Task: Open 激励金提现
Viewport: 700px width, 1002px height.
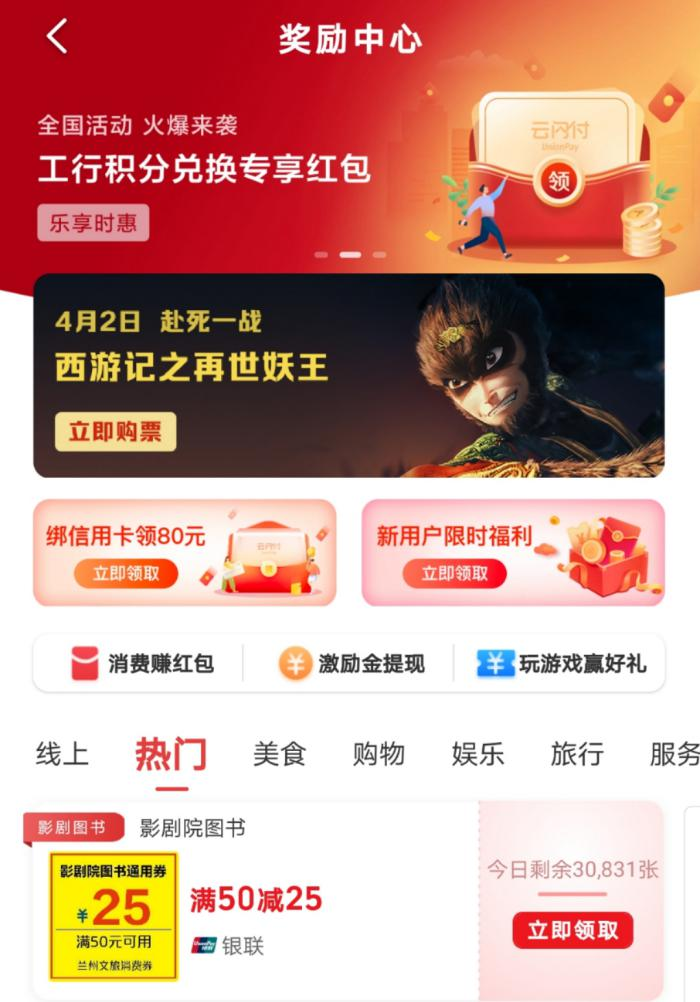Action: (352, 663)
